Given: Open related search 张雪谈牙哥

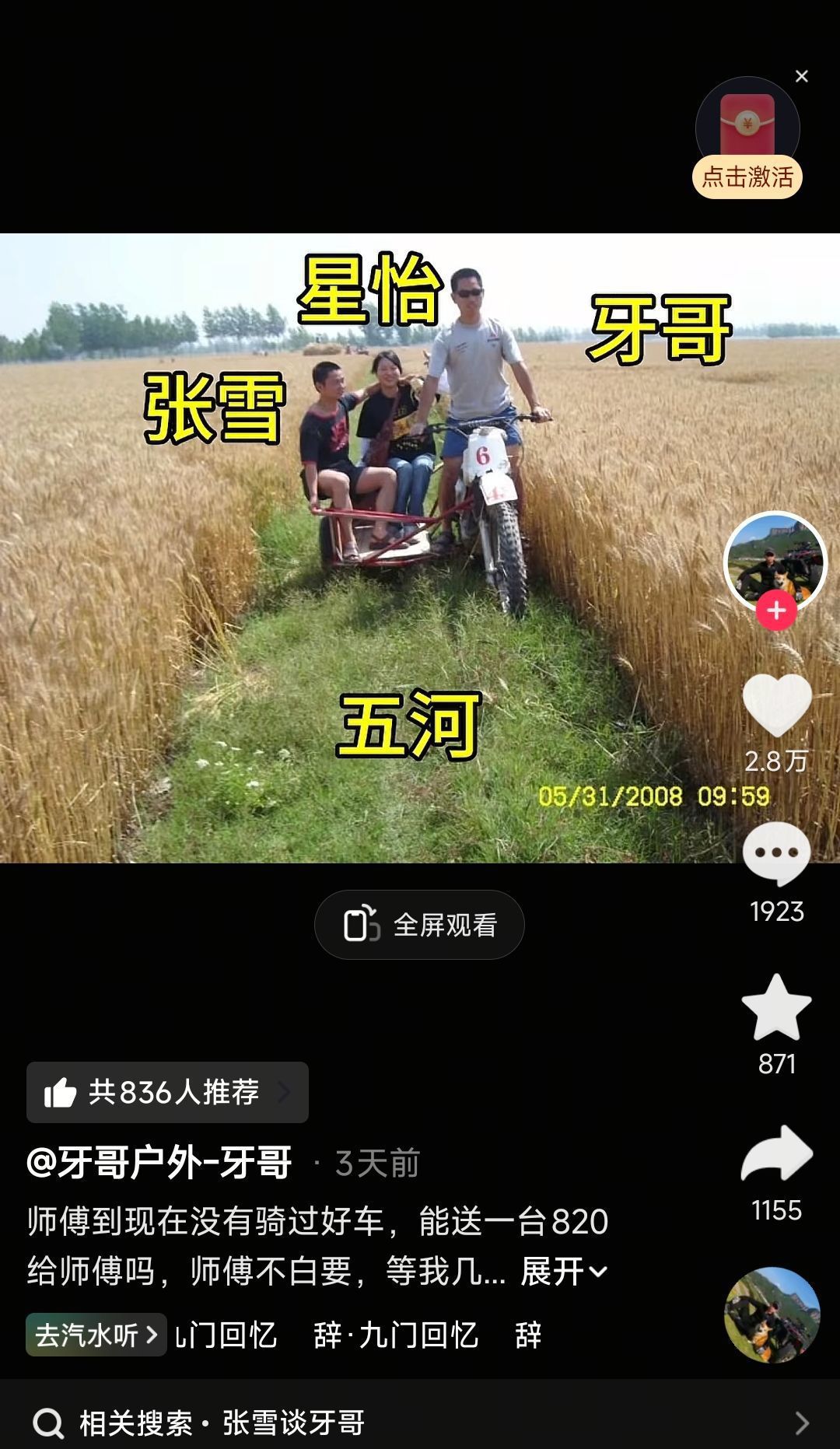Looking at the screenshot, I should (x=420, y=1423).
